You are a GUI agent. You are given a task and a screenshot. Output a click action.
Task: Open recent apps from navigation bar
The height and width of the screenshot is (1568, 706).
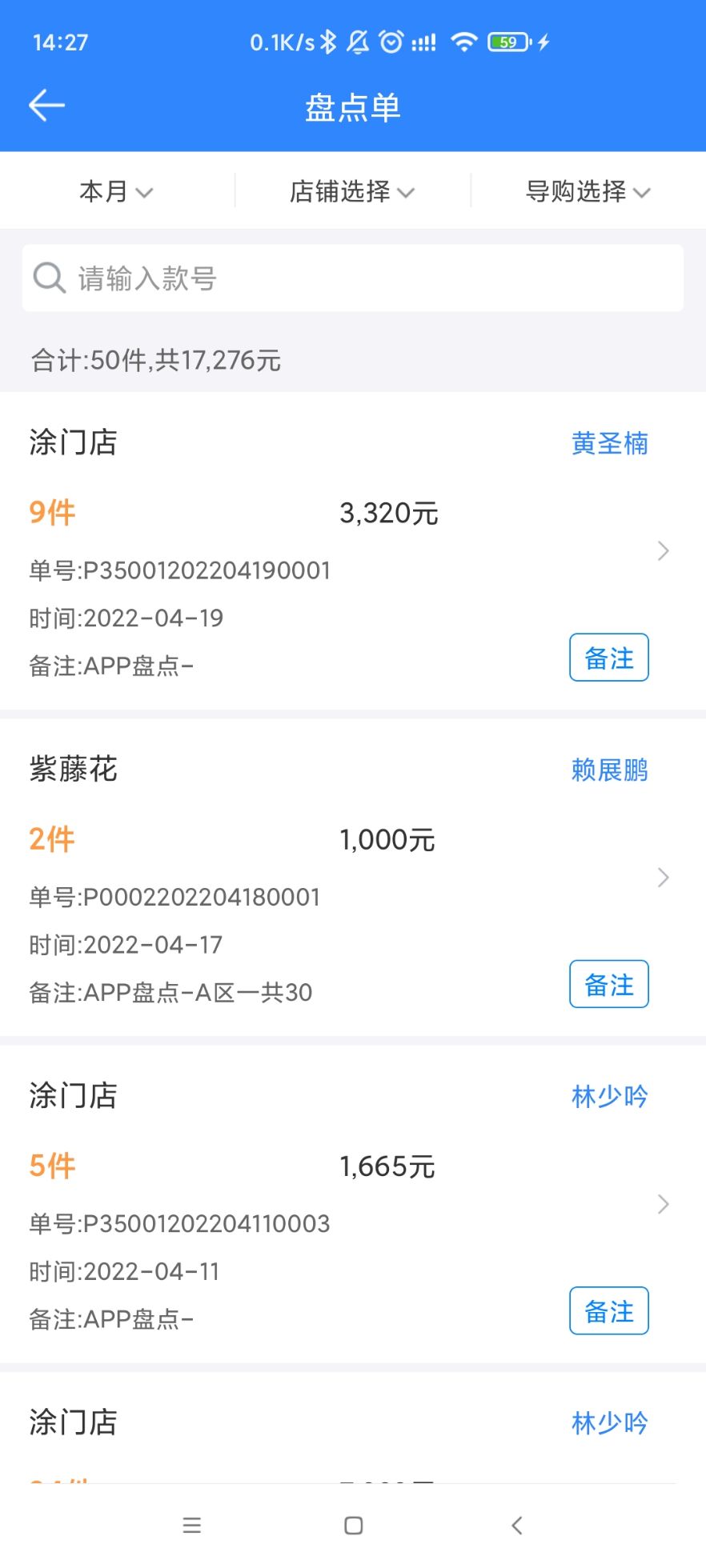tap(192, 1526)
